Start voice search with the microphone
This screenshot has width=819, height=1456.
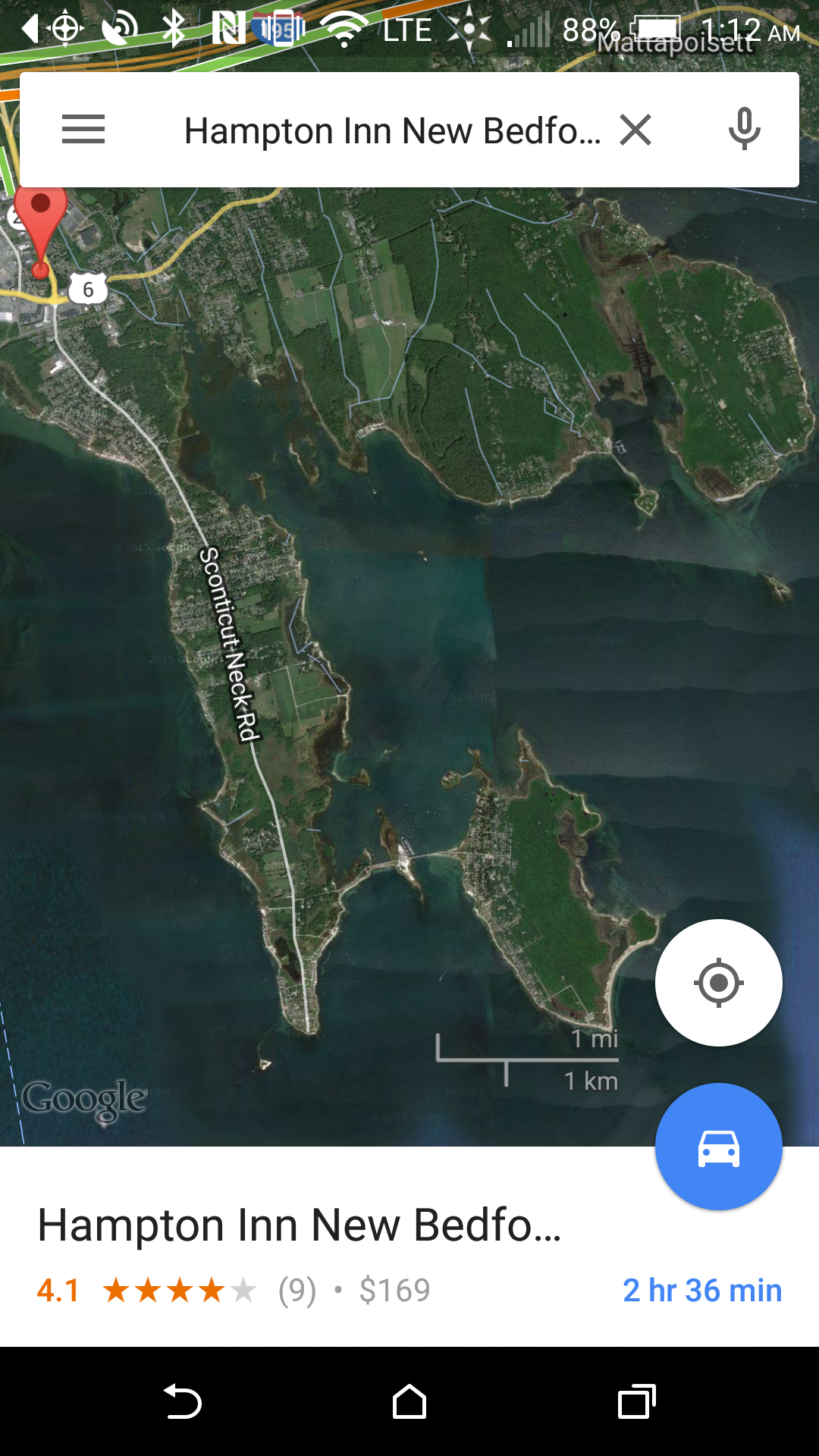click(744, 130)
